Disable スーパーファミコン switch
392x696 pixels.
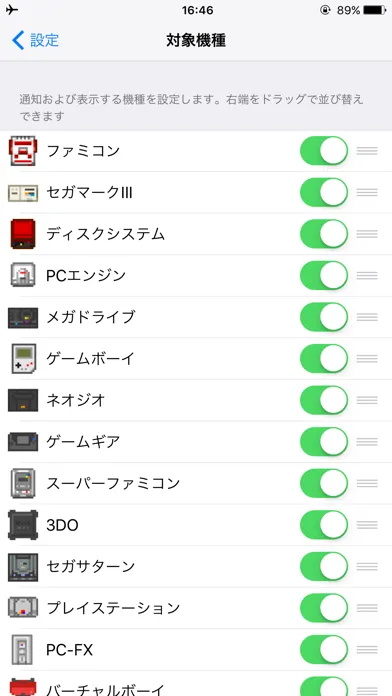(x=324, y=483)
